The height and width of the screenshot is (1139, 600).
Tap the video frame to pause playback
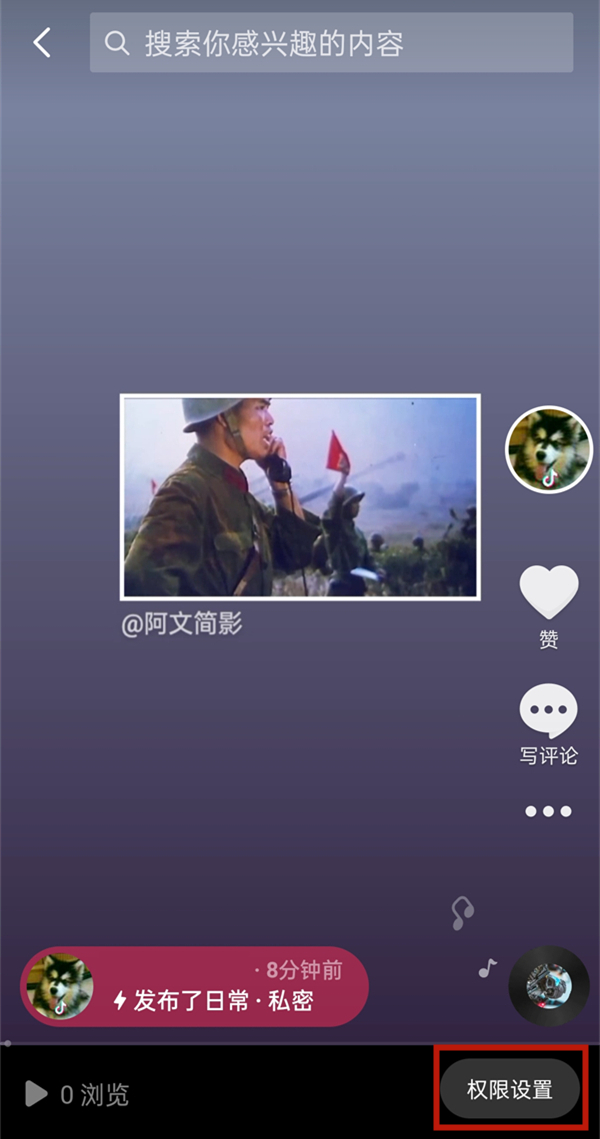(300, 497)
